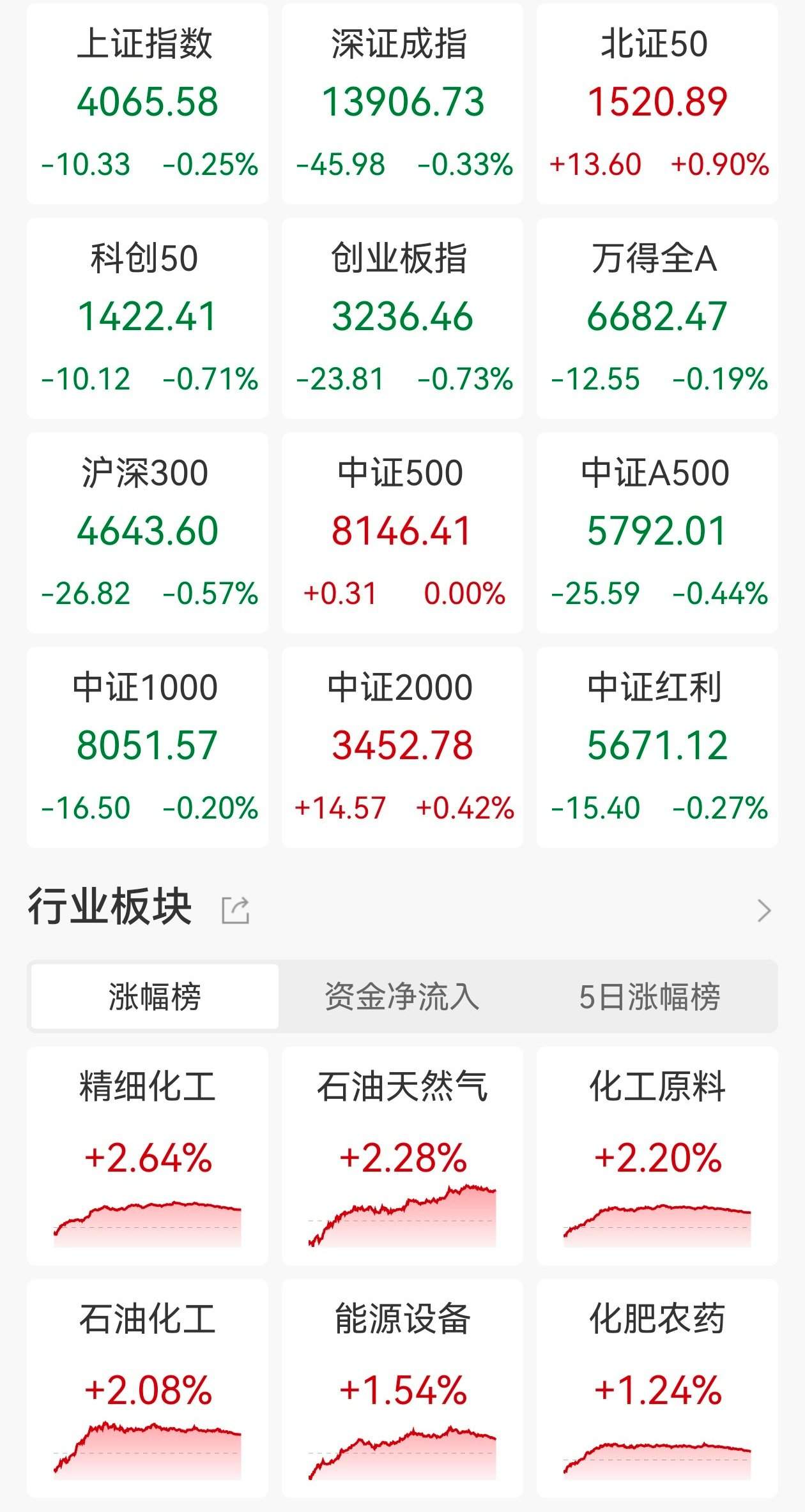This screenshot has width=805, height=1512.
Task: Expand the 行业板块 list via arrow
Action: point(764,910)
